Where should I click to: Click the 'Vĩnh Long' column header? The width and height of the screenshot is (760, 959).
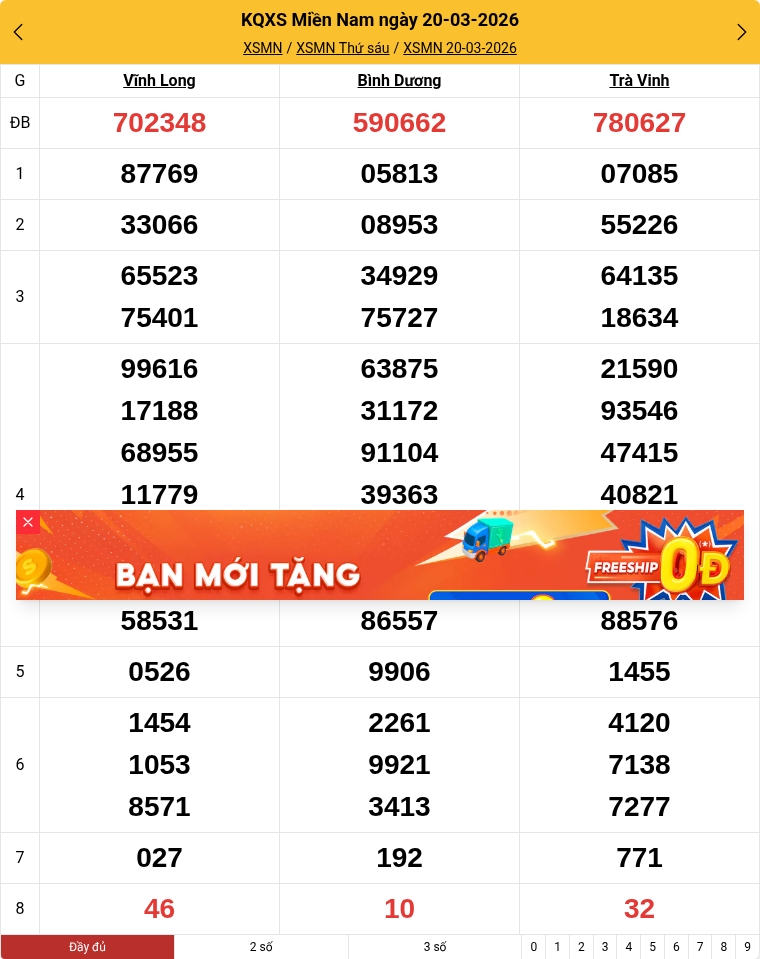click(159, 81)
